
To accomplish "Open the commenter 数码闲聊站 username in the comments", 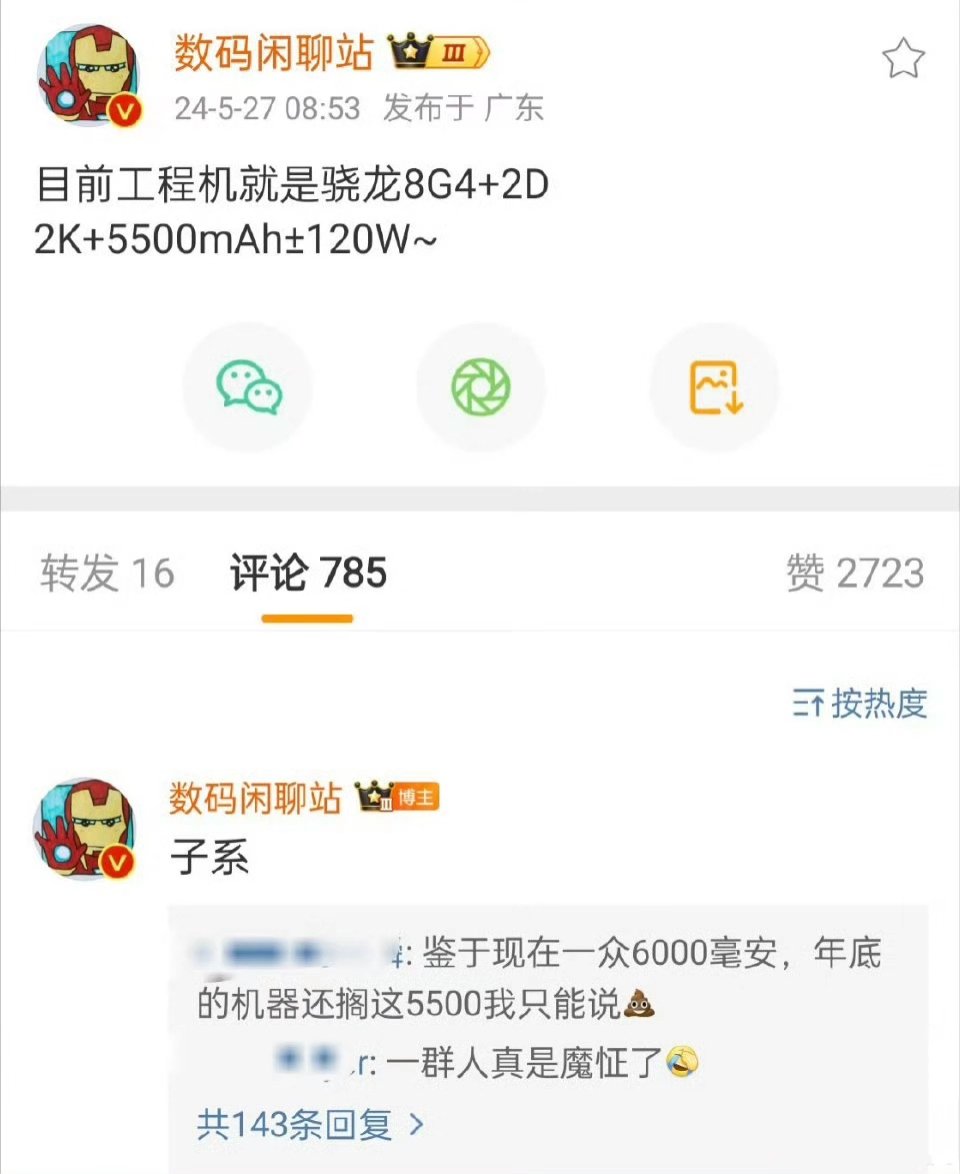I will (x=255, y=799).
